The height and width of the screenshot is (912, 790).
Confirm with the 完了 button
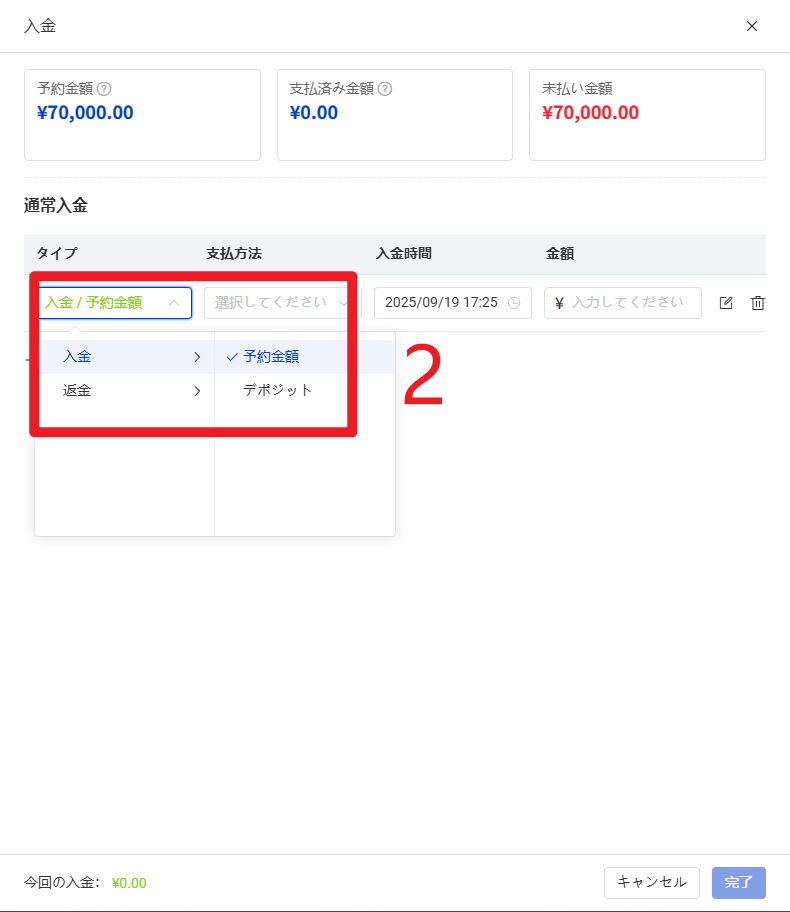tap(738, 882)
